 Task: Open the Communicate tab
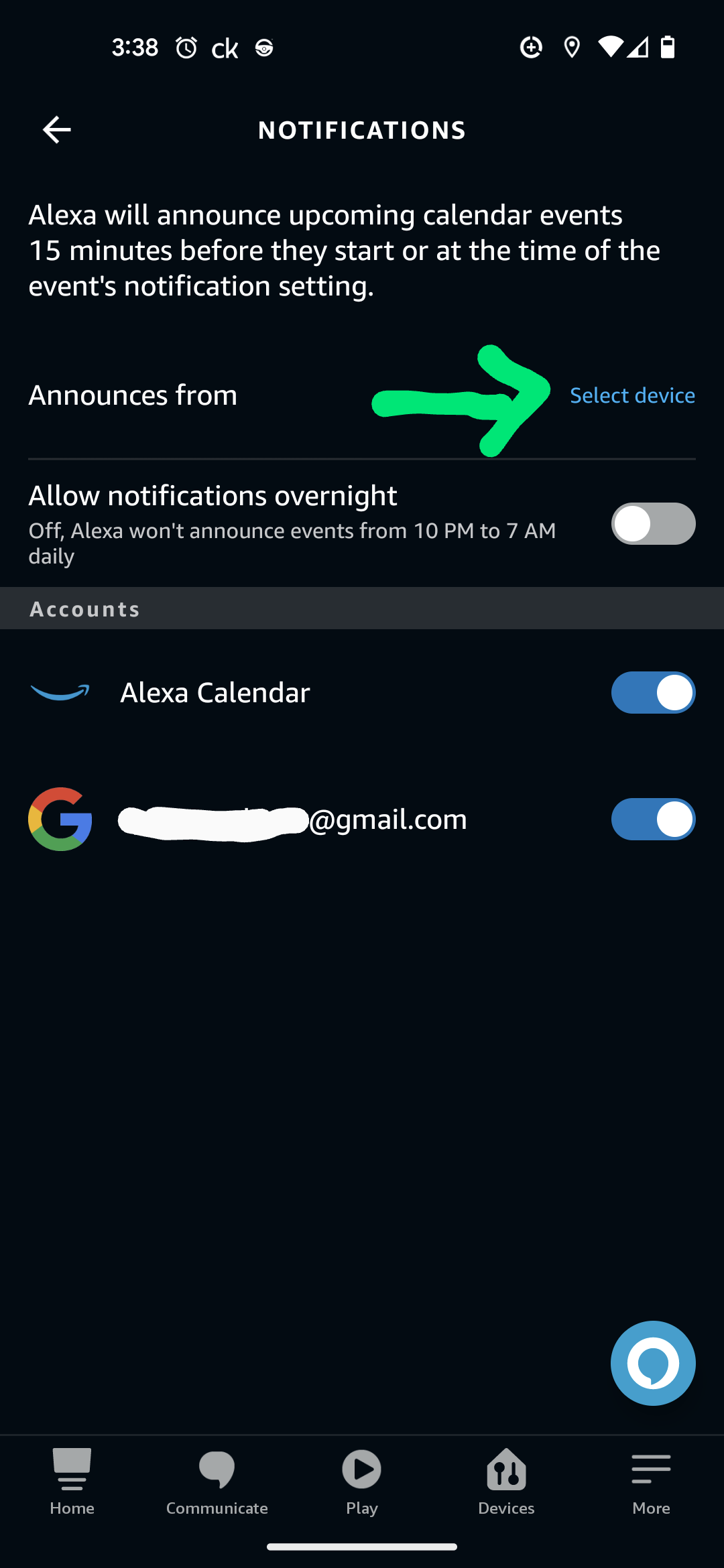pos(217,1482)
